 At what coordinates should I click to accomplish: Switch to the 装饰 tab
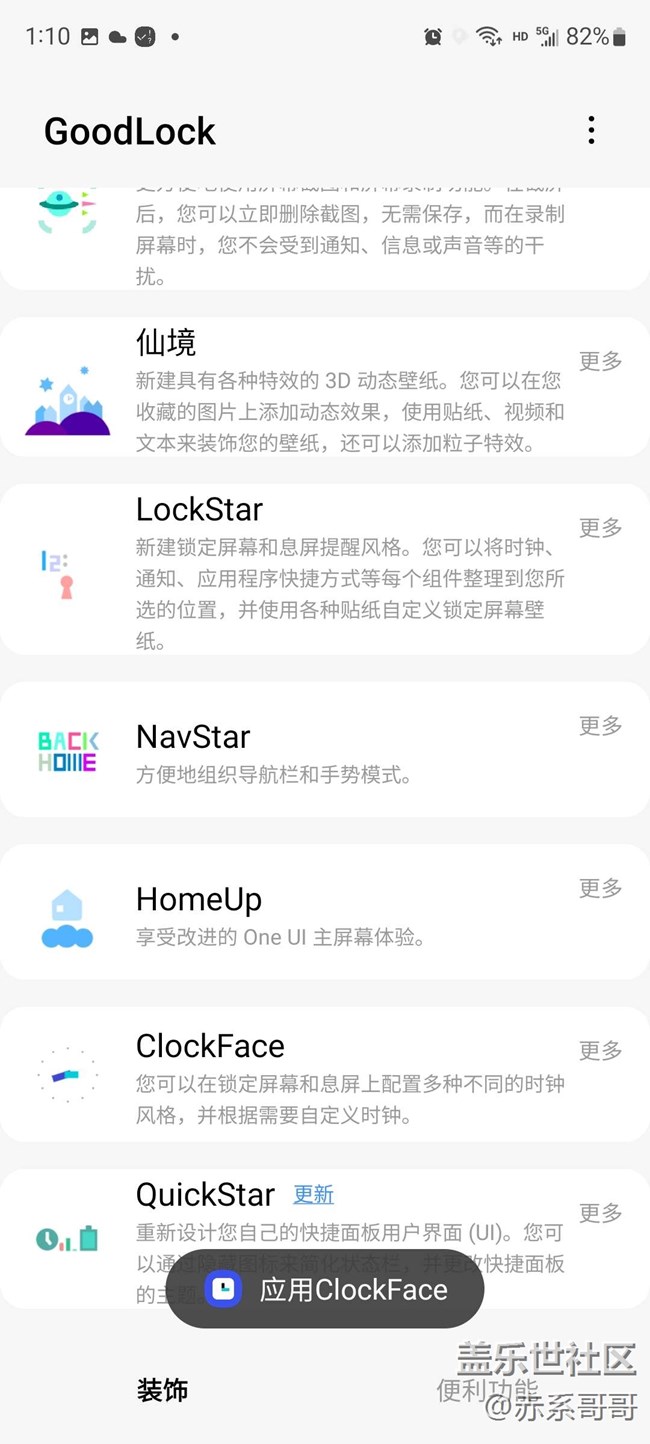point(162,1390)
